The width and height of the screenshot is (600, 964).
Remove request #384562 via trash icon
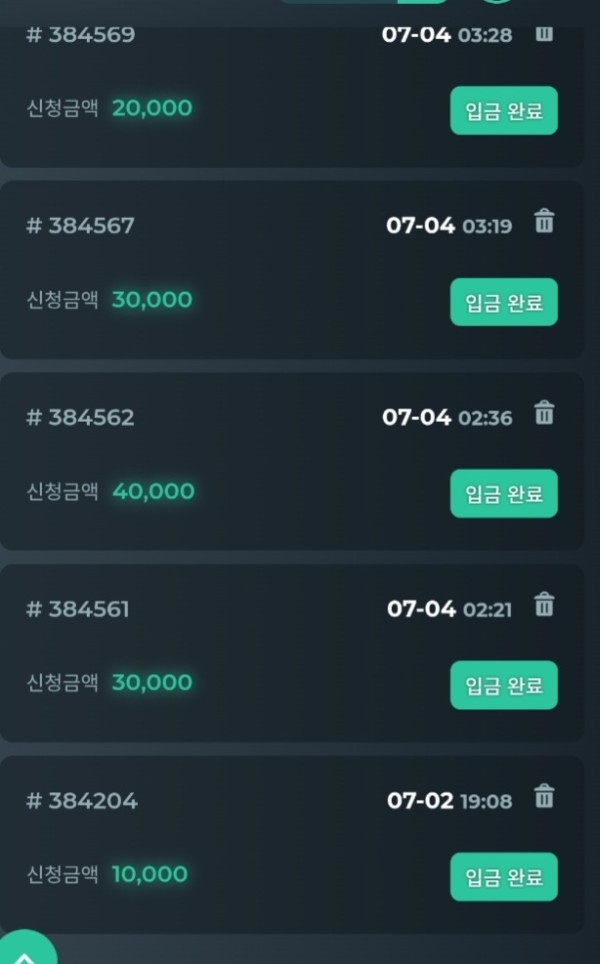544,413
